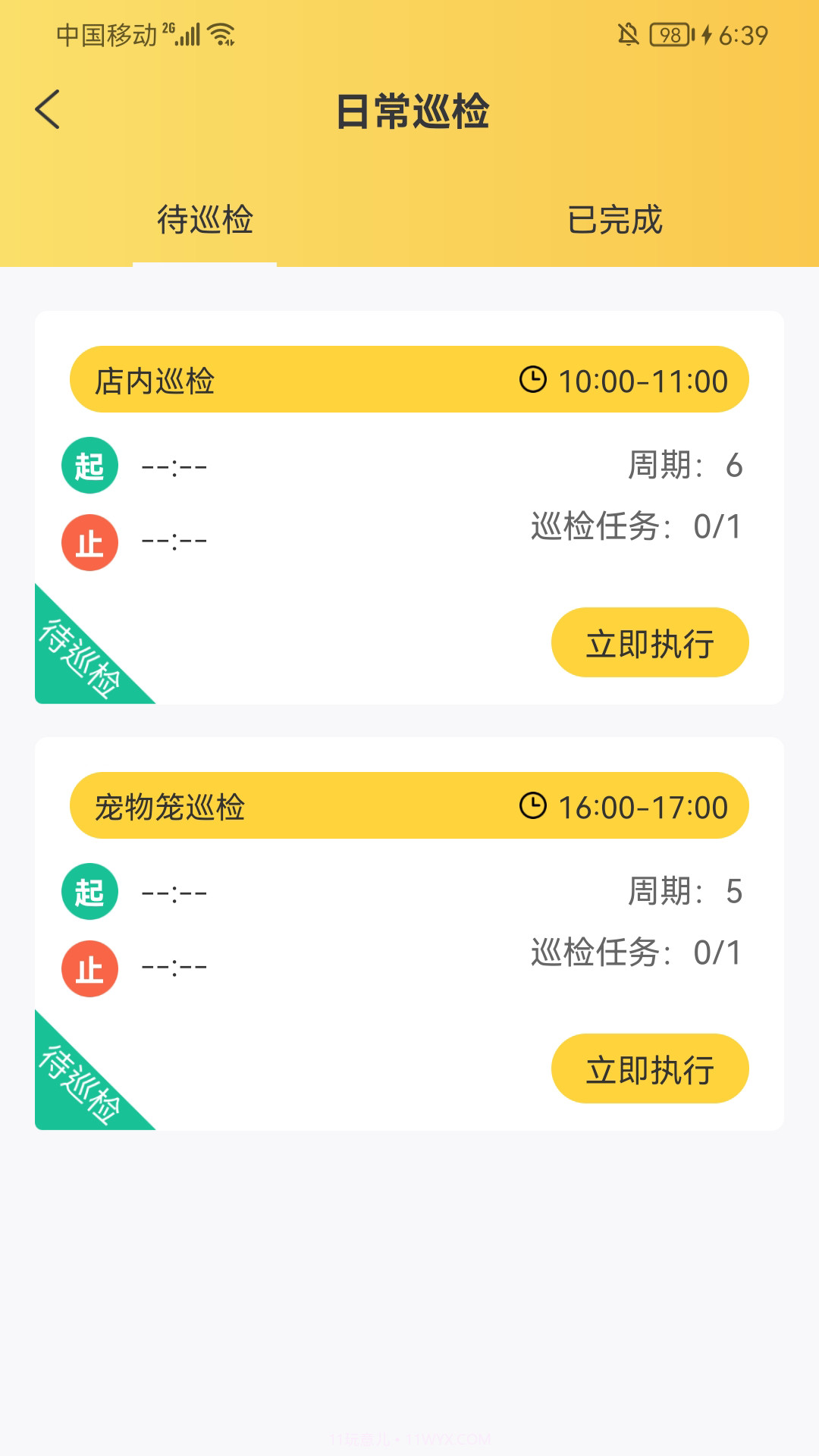Select the 待巡检 tab
The width and height of the screenshot is (819, 1456).
click(205, 220)
